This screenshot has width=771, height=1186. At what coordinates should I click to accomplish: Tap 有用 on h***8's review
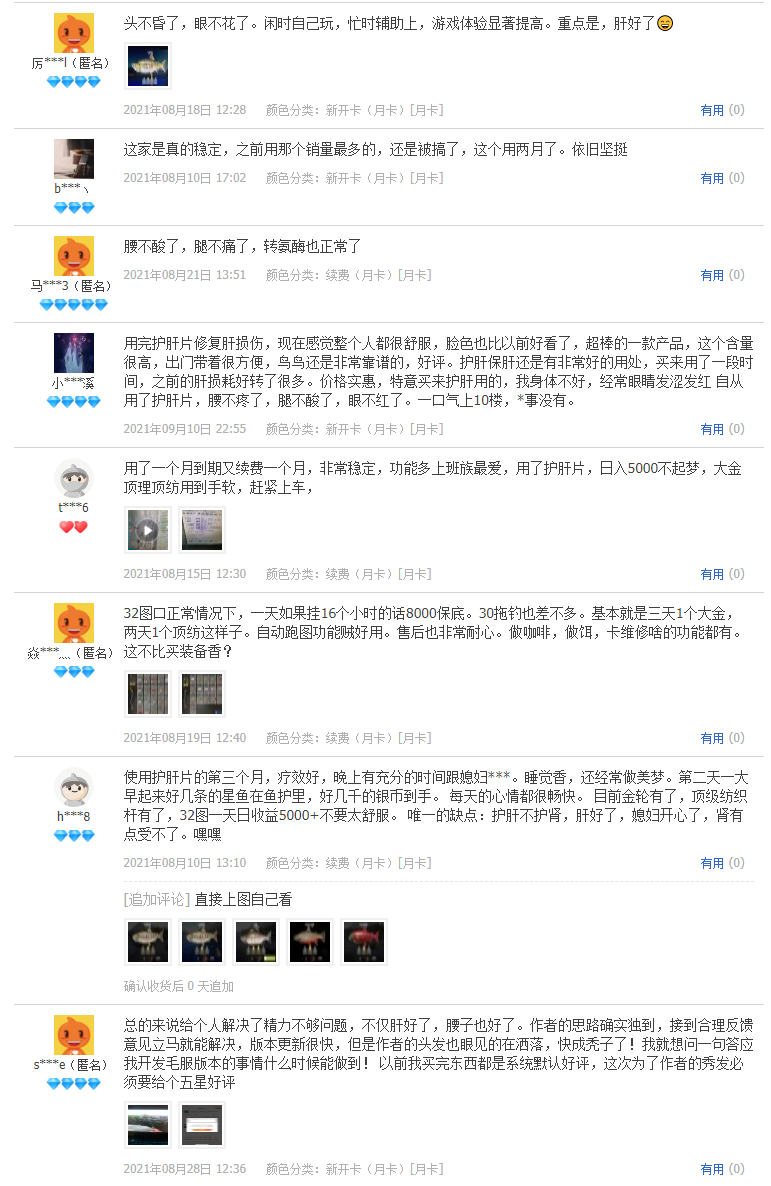tap(712, 863)
